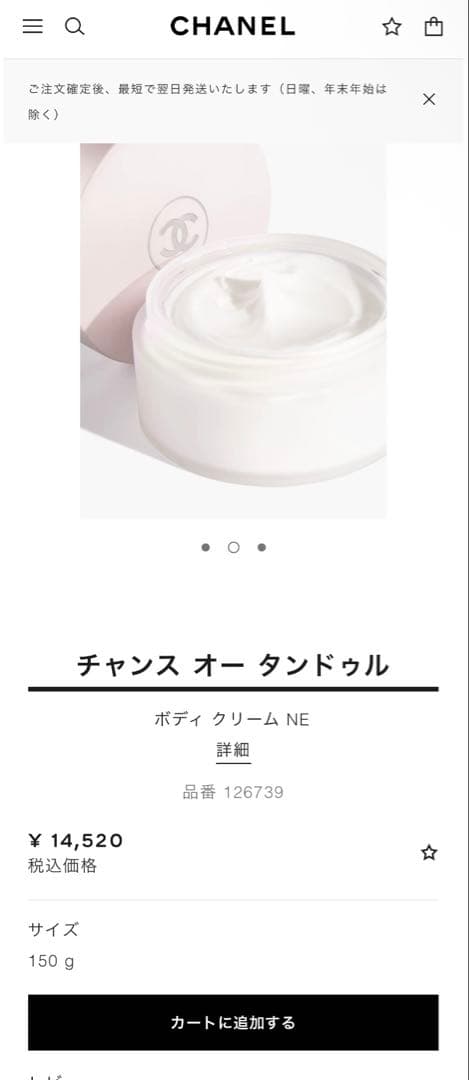Add this product to wishlist via price star

pos(429,853)
